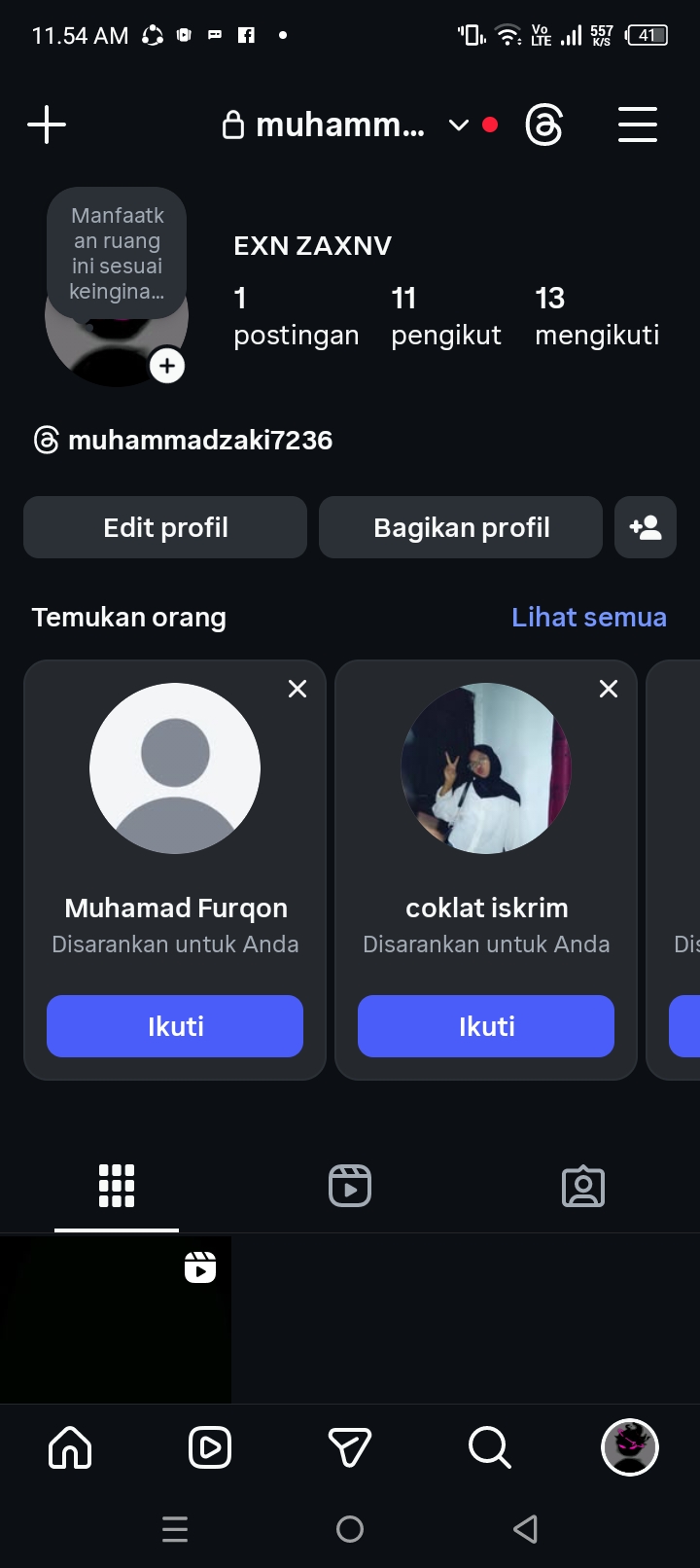Follow Muhamad Furqon with Ikuti

(175, 1026)
